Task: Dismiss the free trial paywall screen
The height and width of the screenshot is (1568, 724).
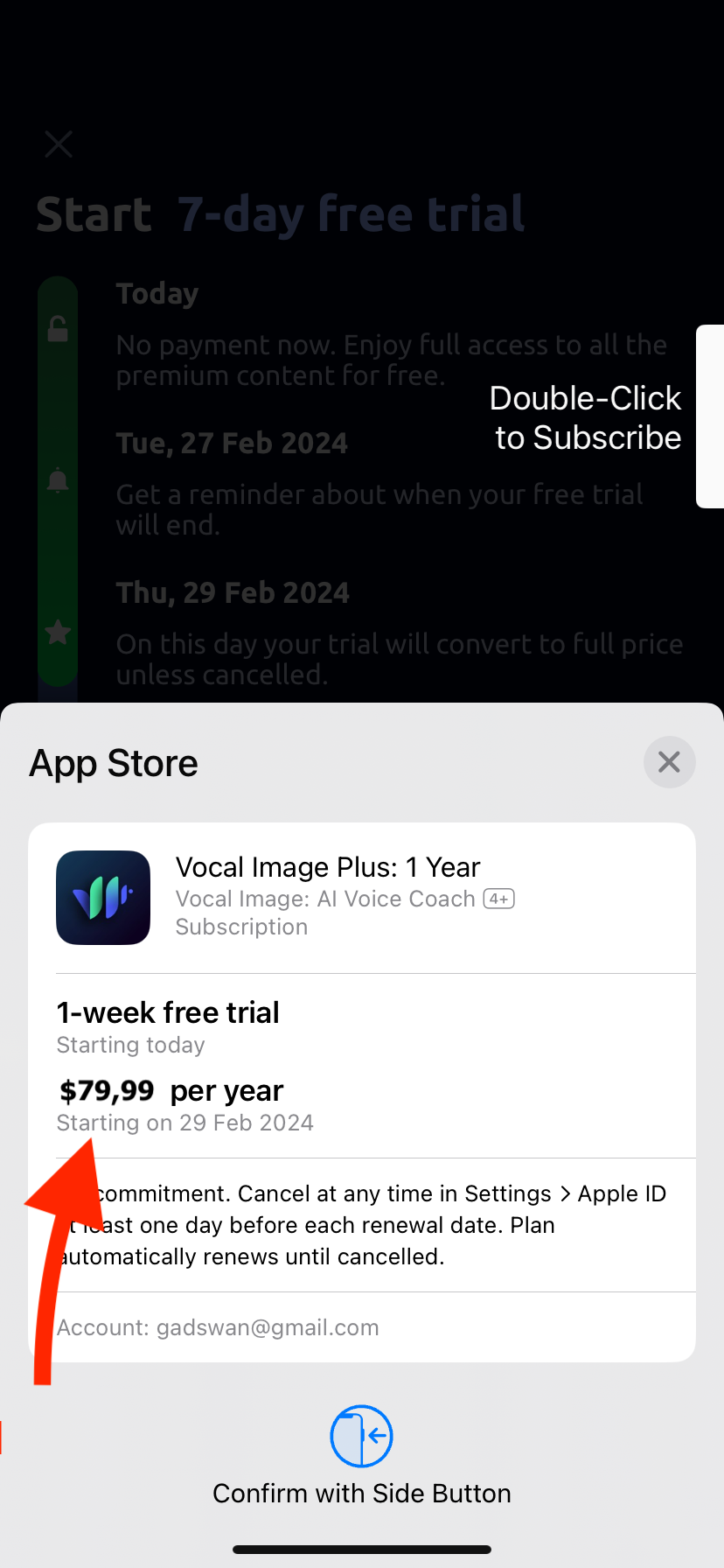Action: [x=59, y=143]
